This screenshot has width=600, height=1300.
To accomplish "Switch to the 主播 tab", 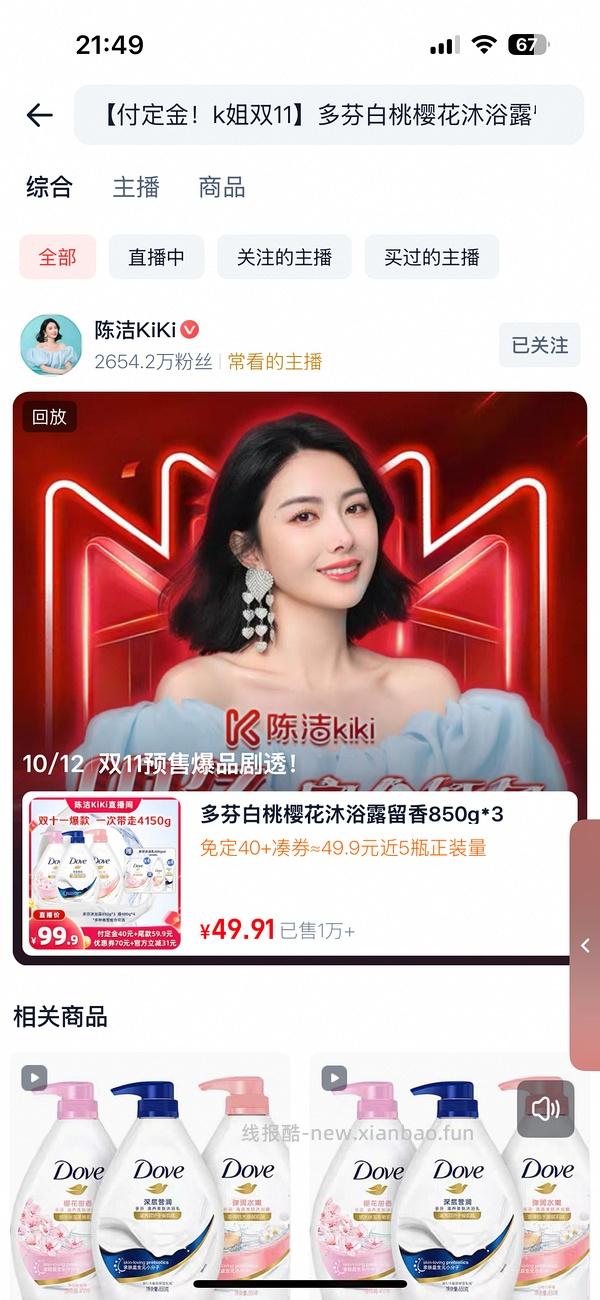I will 136,187.
